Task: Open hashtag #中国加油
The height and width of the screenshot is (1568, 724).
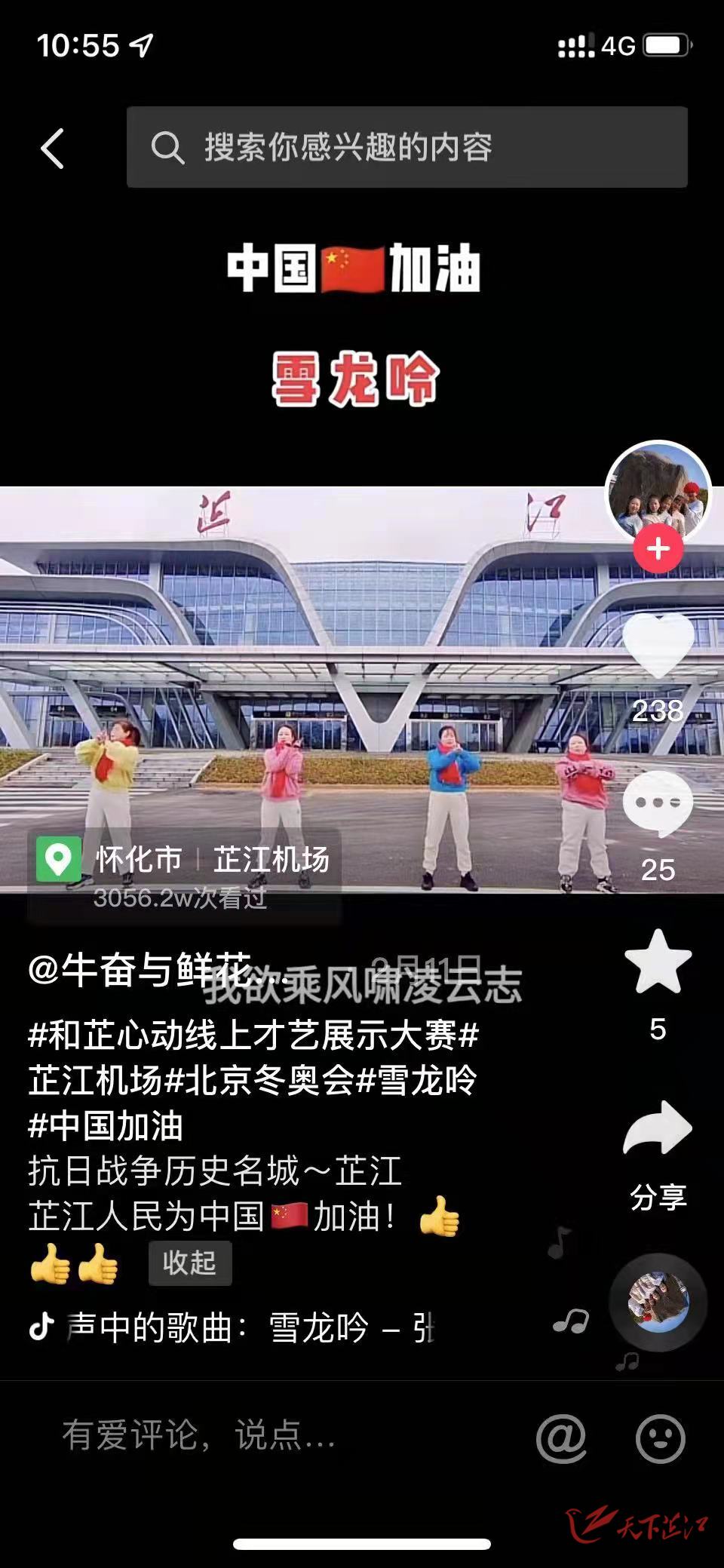Action: [x=106, y=1126]
